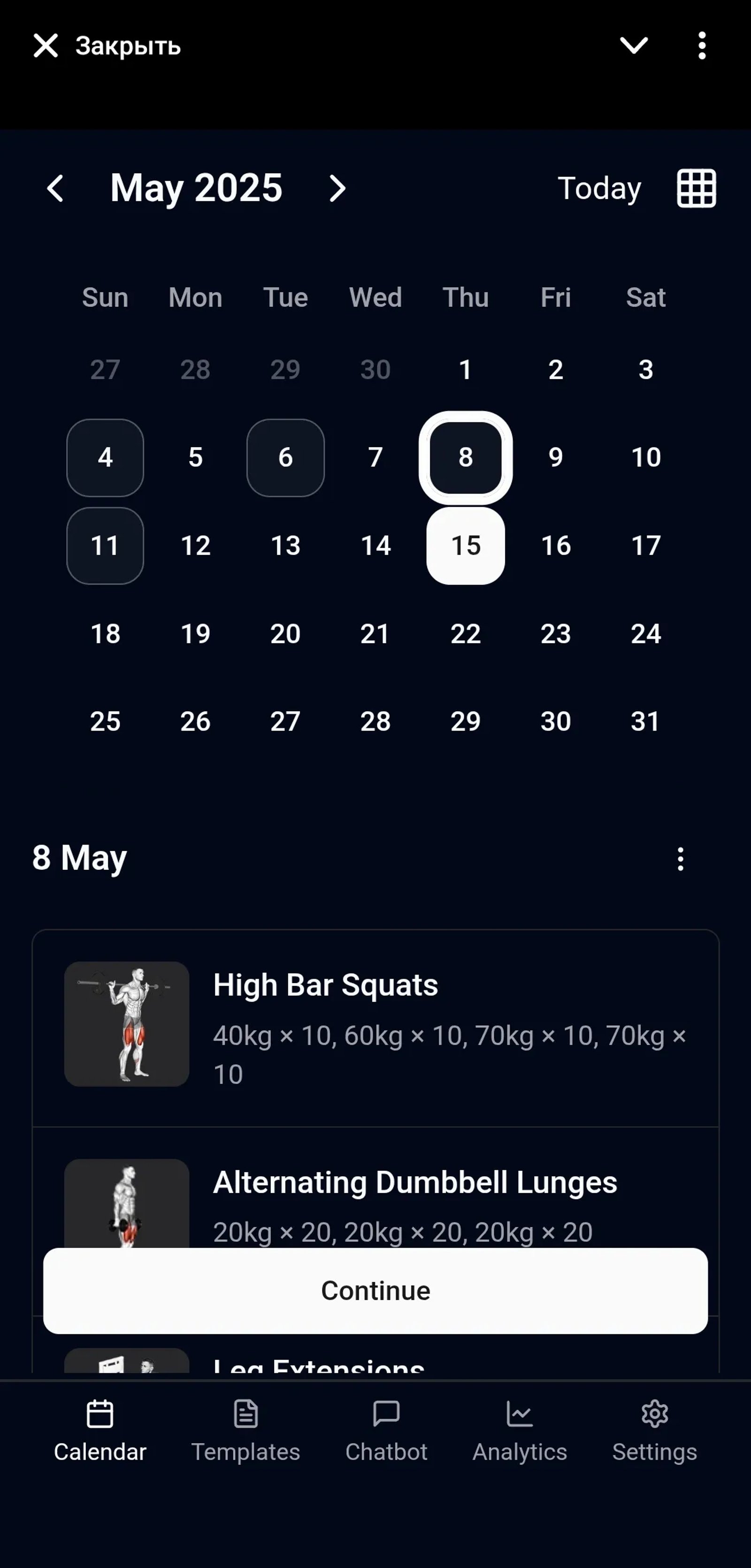Open the overflow menu in top bar
751x1568 pixels.
tap(702, 46)
